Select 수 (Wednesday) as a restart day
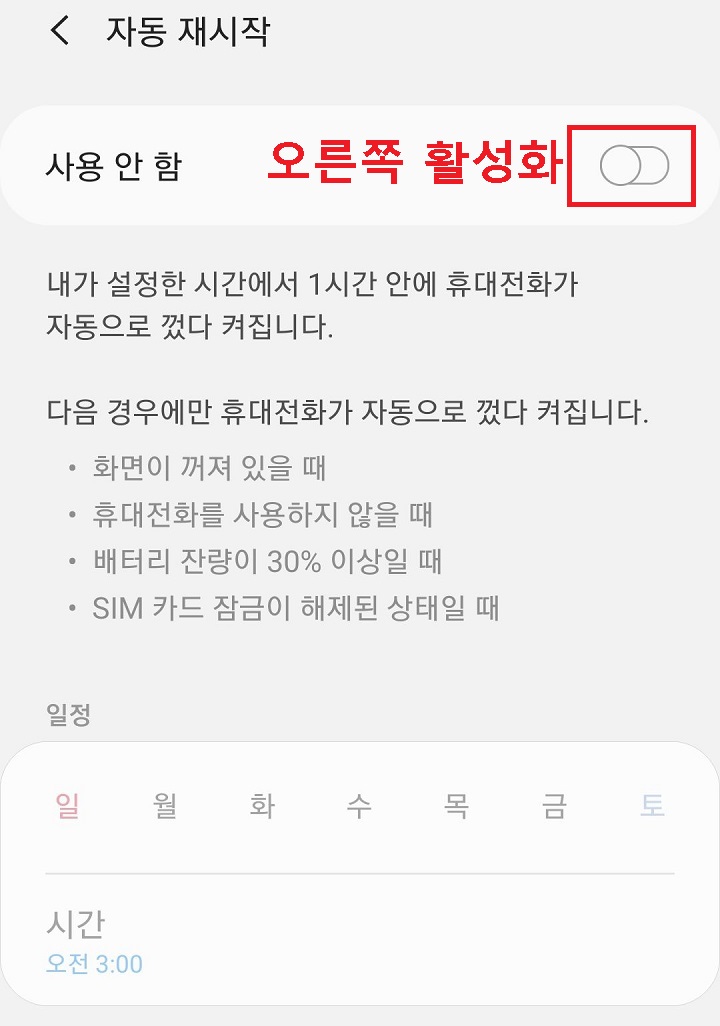 (x=360, y=806)
